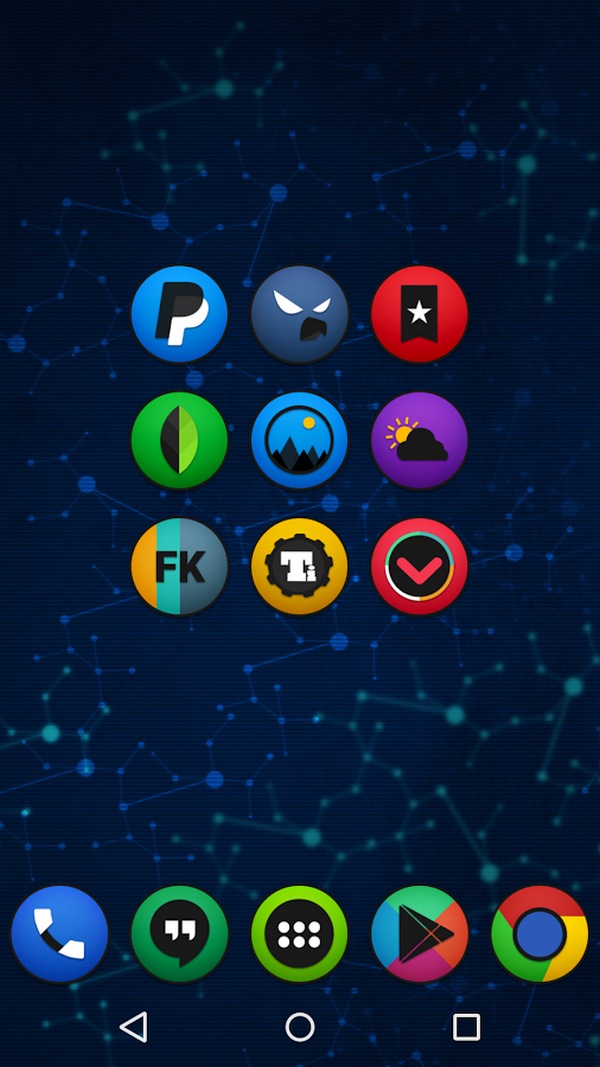Open the app drawer
The width and height of the screenshot is (600, 1067).
coord(299,934)
